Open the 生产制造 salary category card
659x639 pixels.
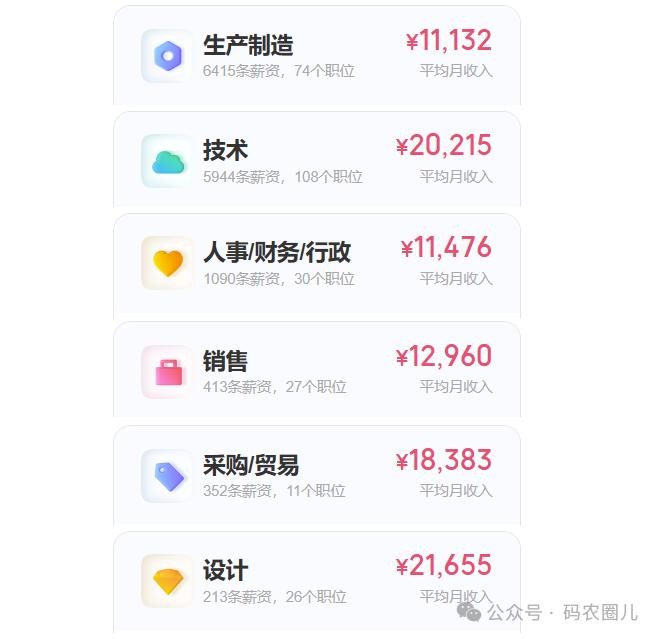tap(316, 55)
